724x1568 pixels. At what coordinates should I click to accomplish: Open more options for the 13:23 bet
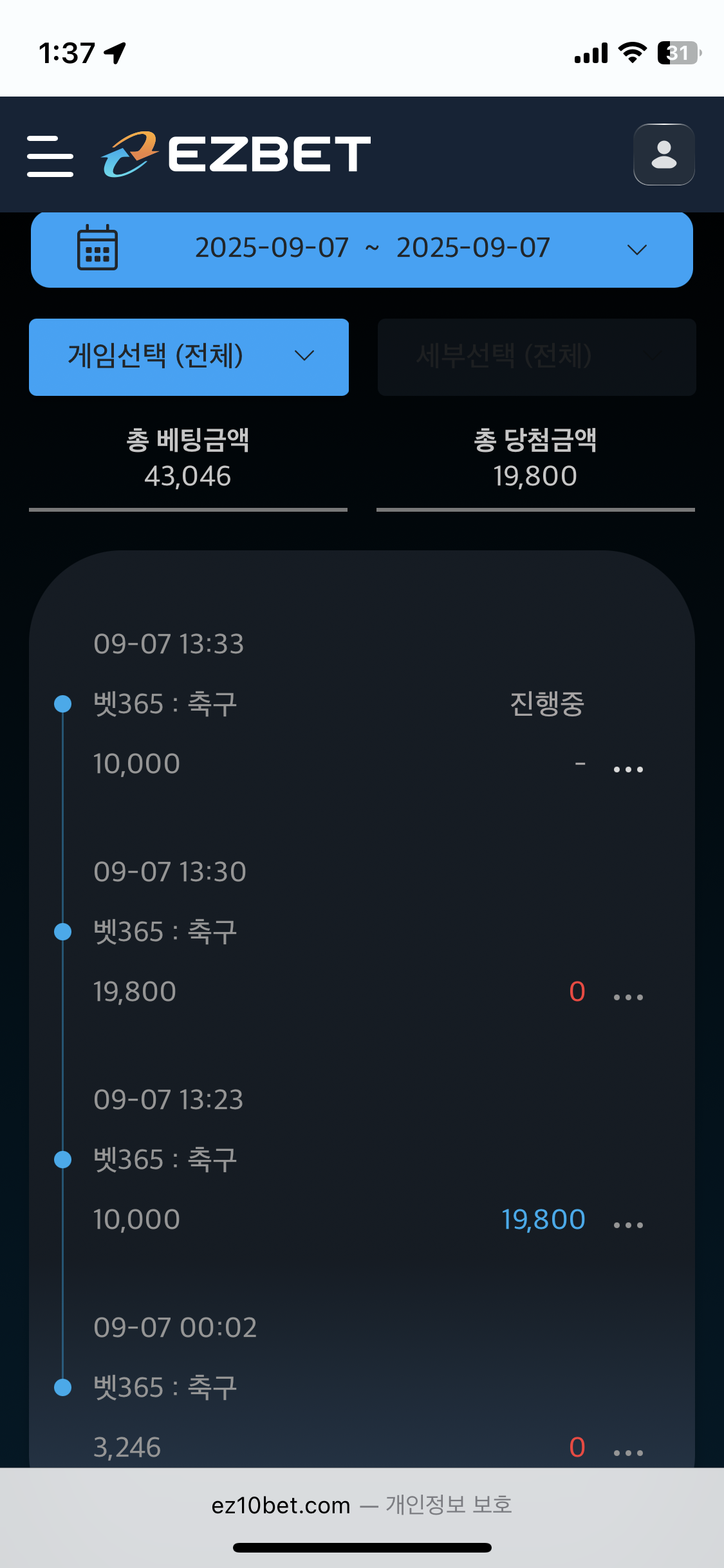(628, 1225)
